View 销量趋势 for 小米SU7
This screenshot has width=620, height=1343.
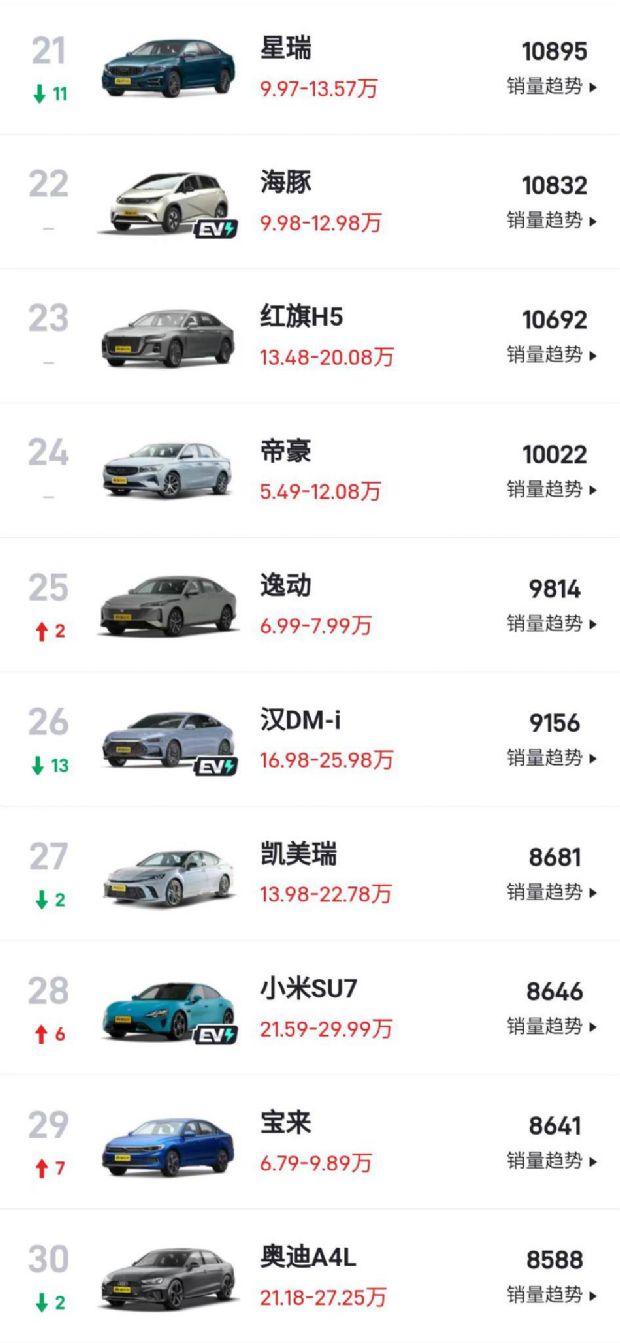[551, 1026]
